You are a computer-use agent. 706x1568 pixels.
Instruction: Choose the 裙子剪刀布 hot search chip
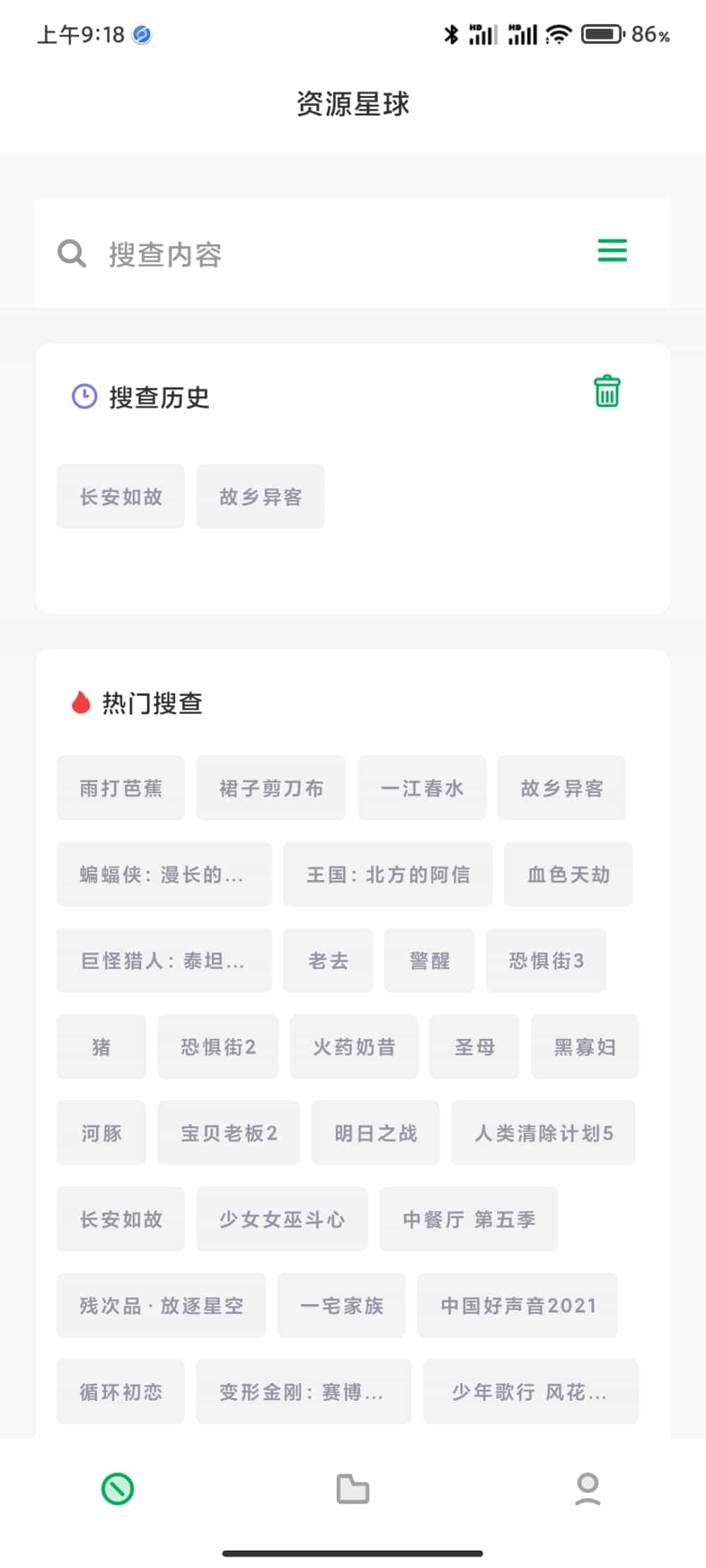click(x=271, y=788)
